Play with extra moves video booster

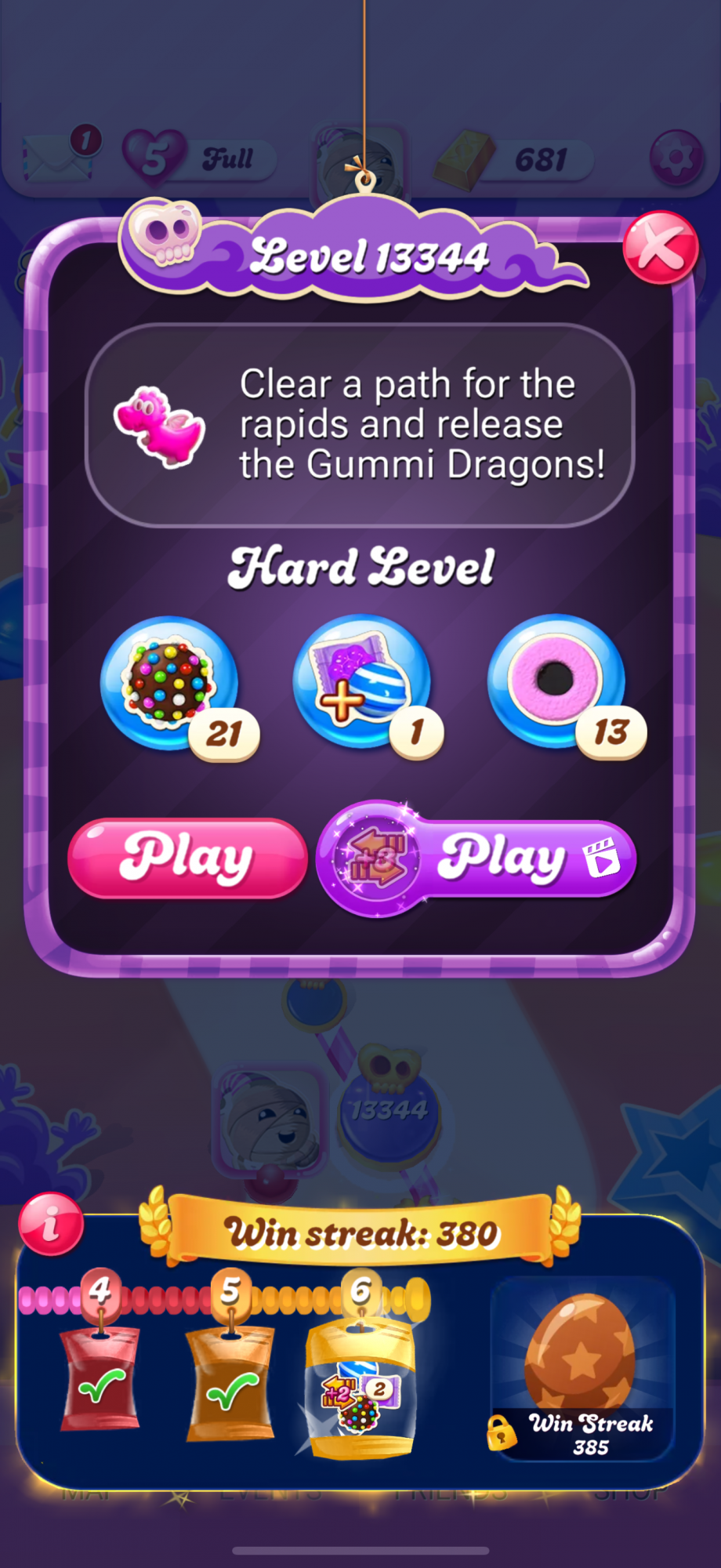coord(478,858)
